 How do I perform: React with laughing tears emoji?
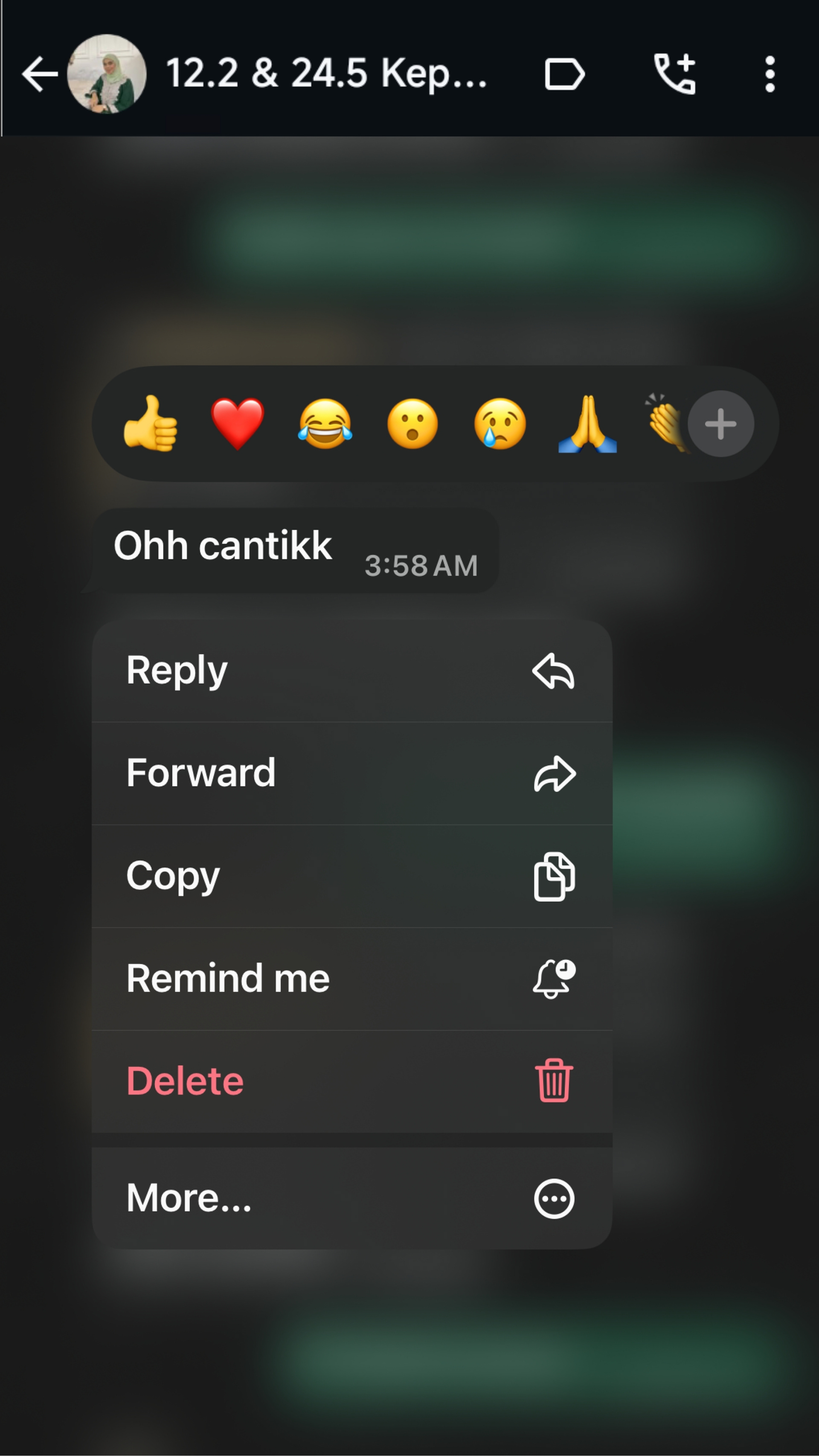[x=325, y=423]
